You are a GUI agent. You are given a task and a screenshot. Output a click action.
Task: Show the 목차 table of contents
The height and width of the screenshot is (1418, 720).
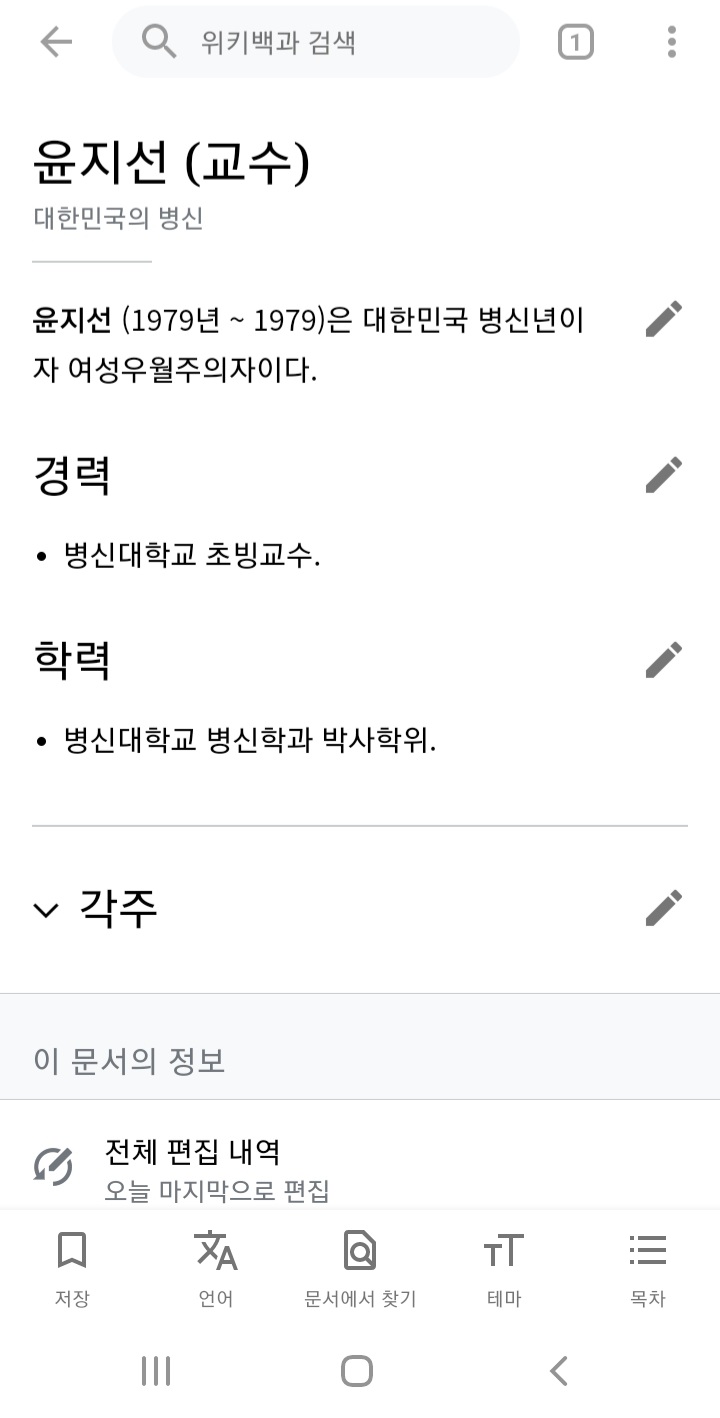click(648, 1267)
